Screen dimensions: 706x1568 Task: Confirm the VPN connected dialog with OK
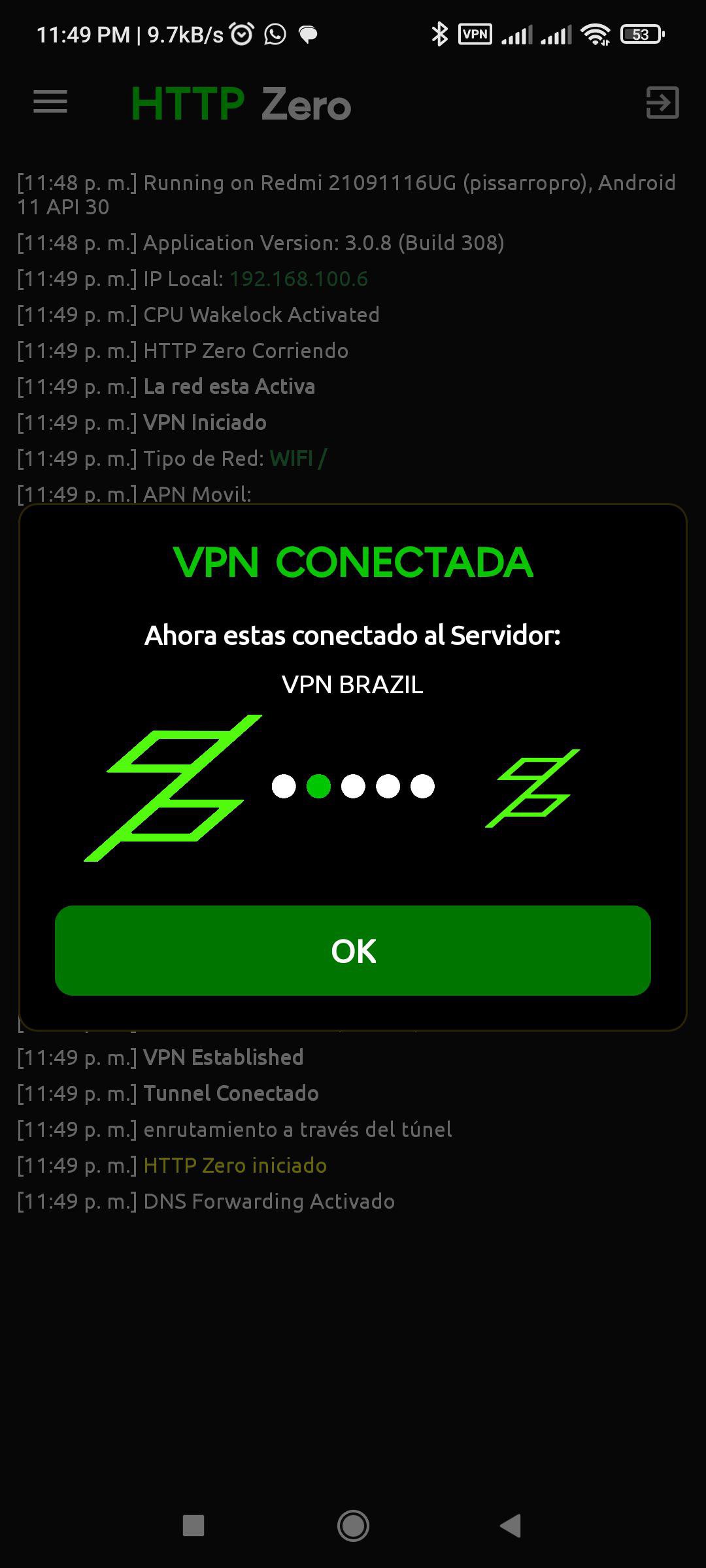click(x=353, y=951)
